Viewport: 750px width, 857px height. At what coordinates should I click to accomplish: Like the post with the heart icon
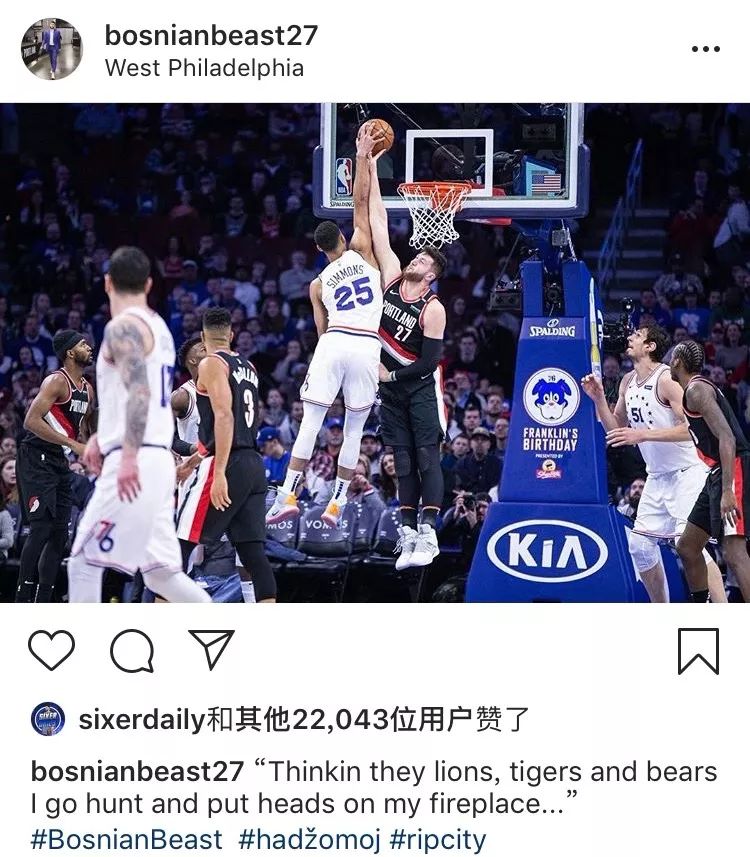(51, 651)
